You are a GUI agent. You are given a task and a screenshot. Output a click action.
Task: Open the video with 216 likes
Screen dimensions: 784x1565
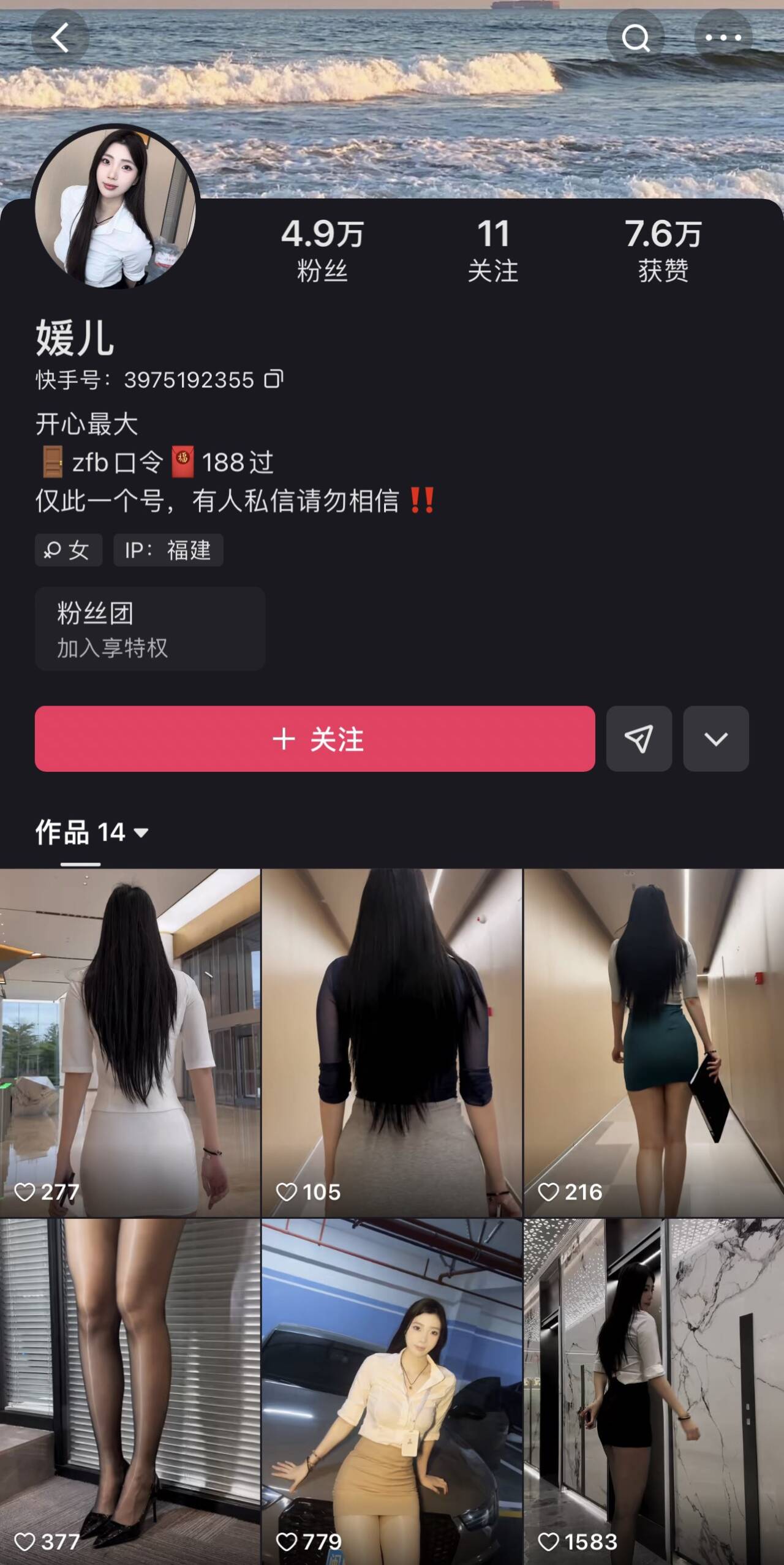pos(654,1041)
